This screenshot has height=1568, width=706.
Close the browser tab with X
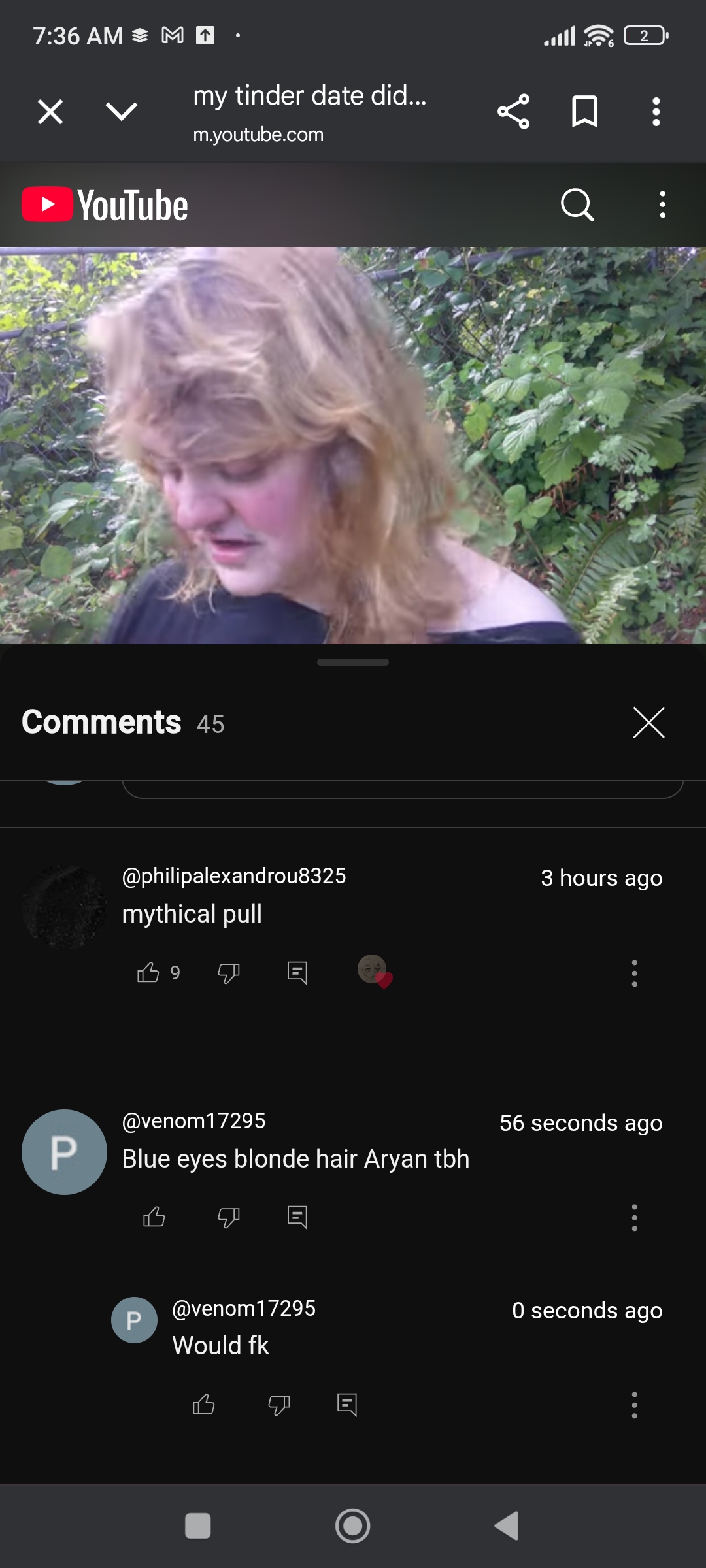click(x=50, y=112)
